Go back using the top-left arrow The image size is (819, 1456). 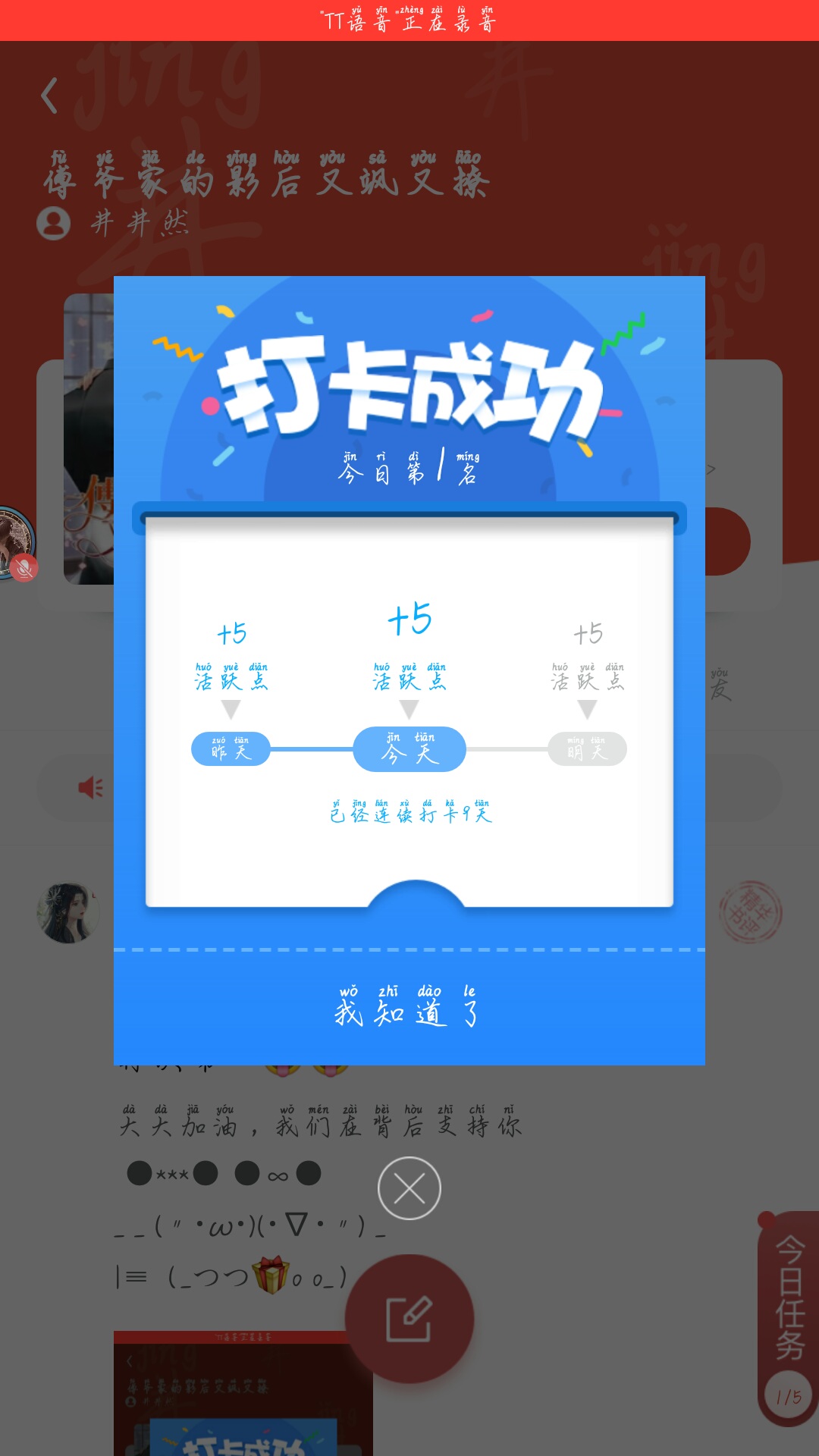[50, 96]
